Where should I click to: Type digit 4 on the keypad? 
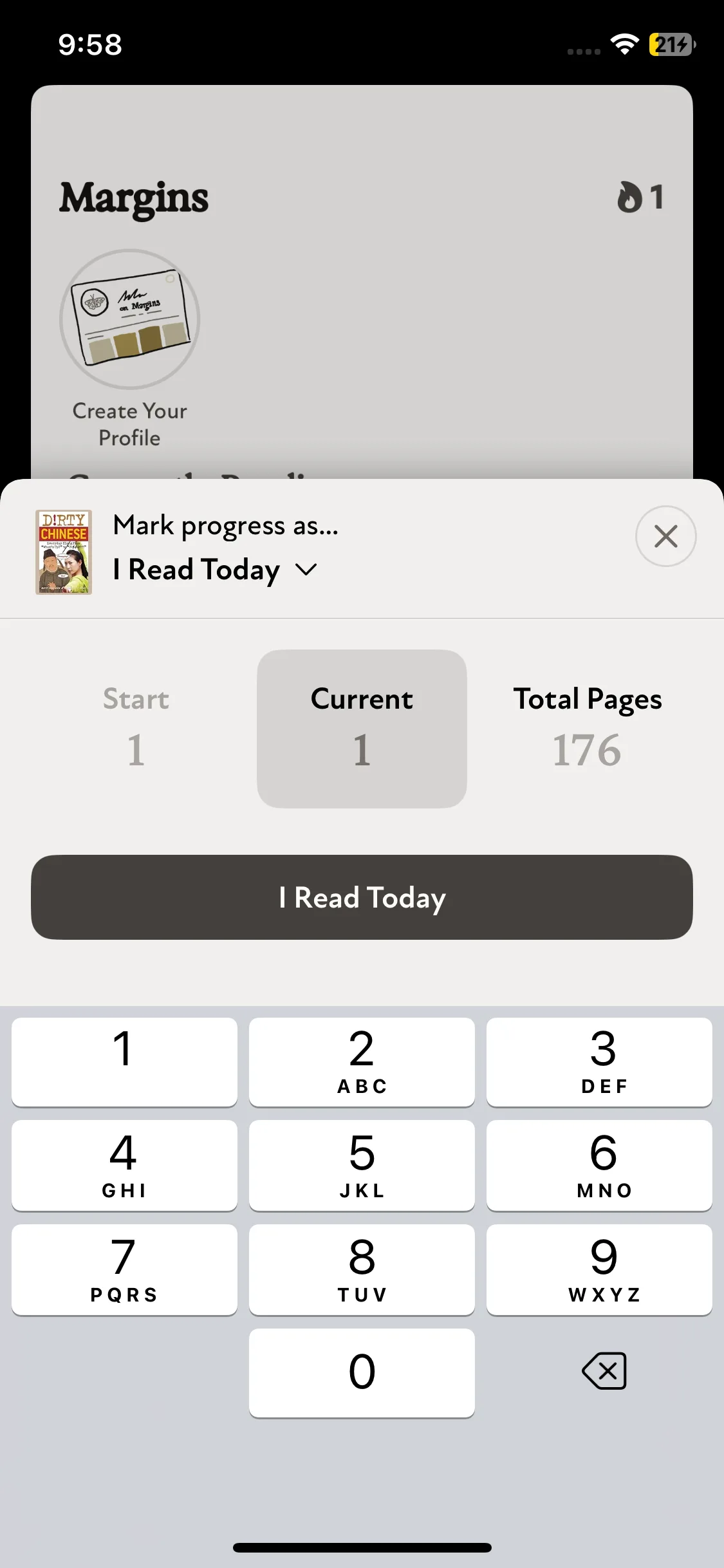click(124, 1165)
